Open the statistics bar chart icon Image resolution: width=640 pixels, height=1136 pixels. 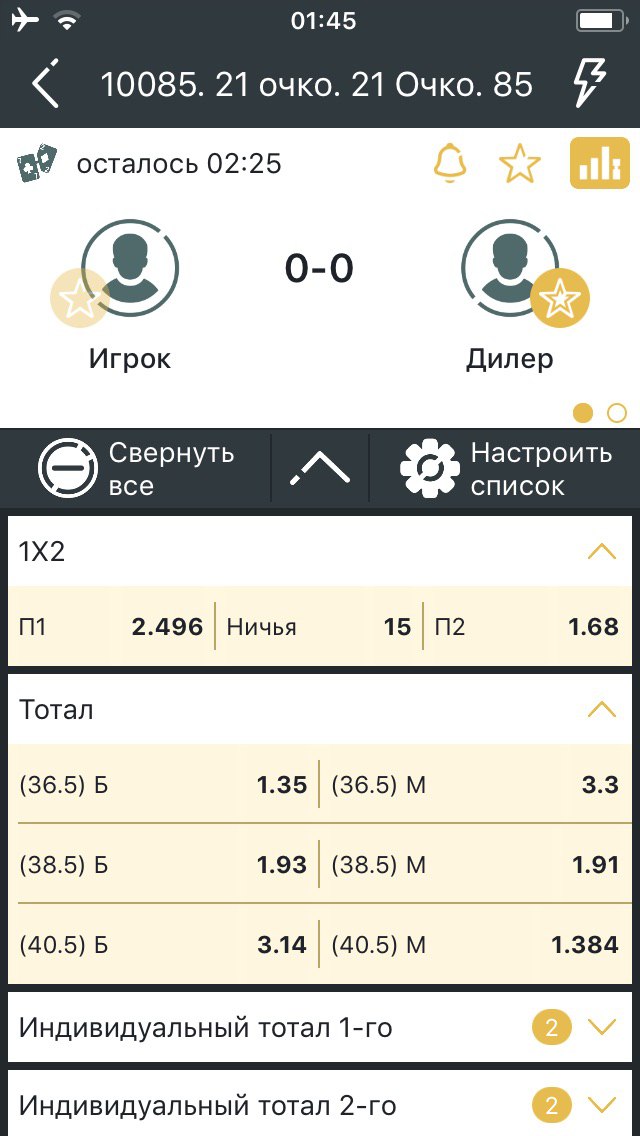click(x=599, y=164)
